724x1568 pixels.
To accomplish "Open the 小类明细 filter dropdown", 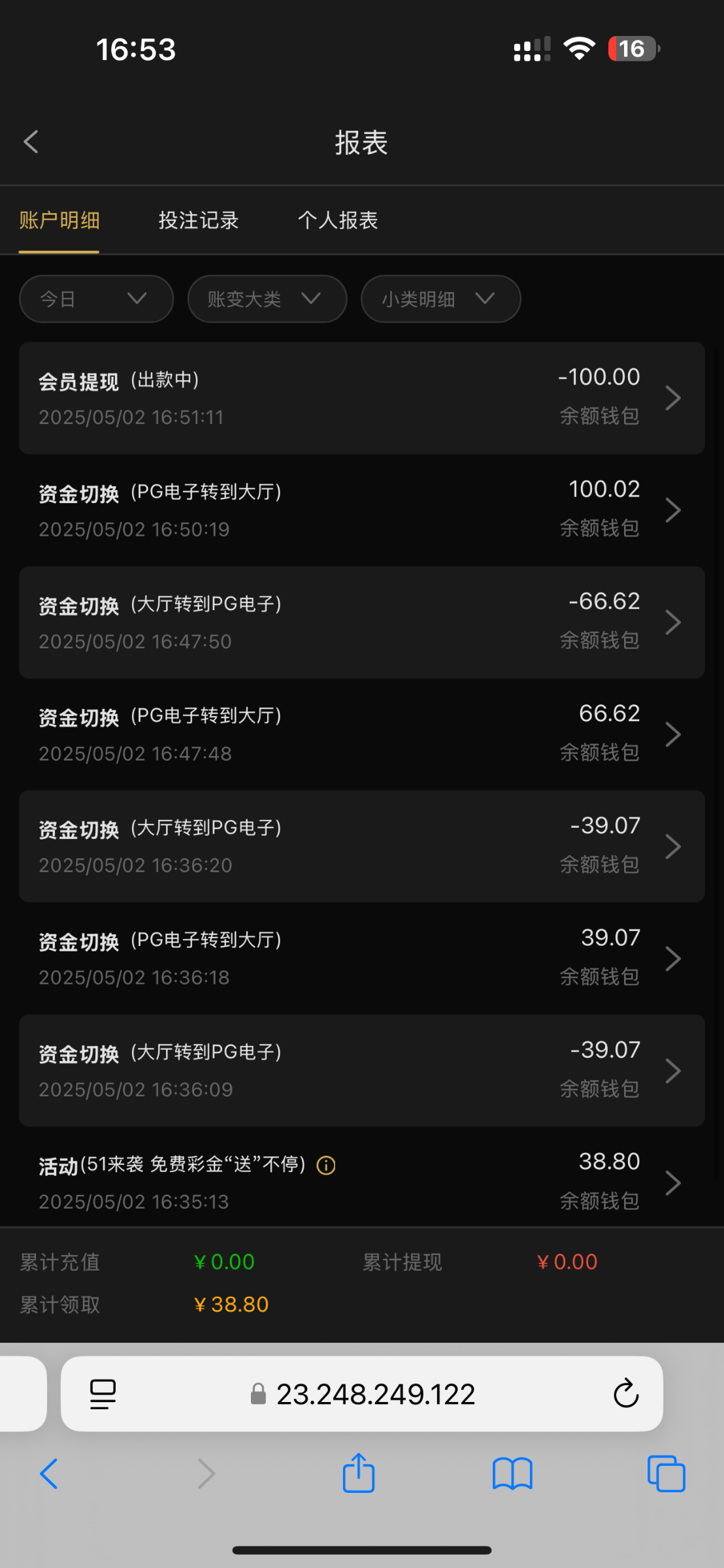I will click(x=440, y=299).
